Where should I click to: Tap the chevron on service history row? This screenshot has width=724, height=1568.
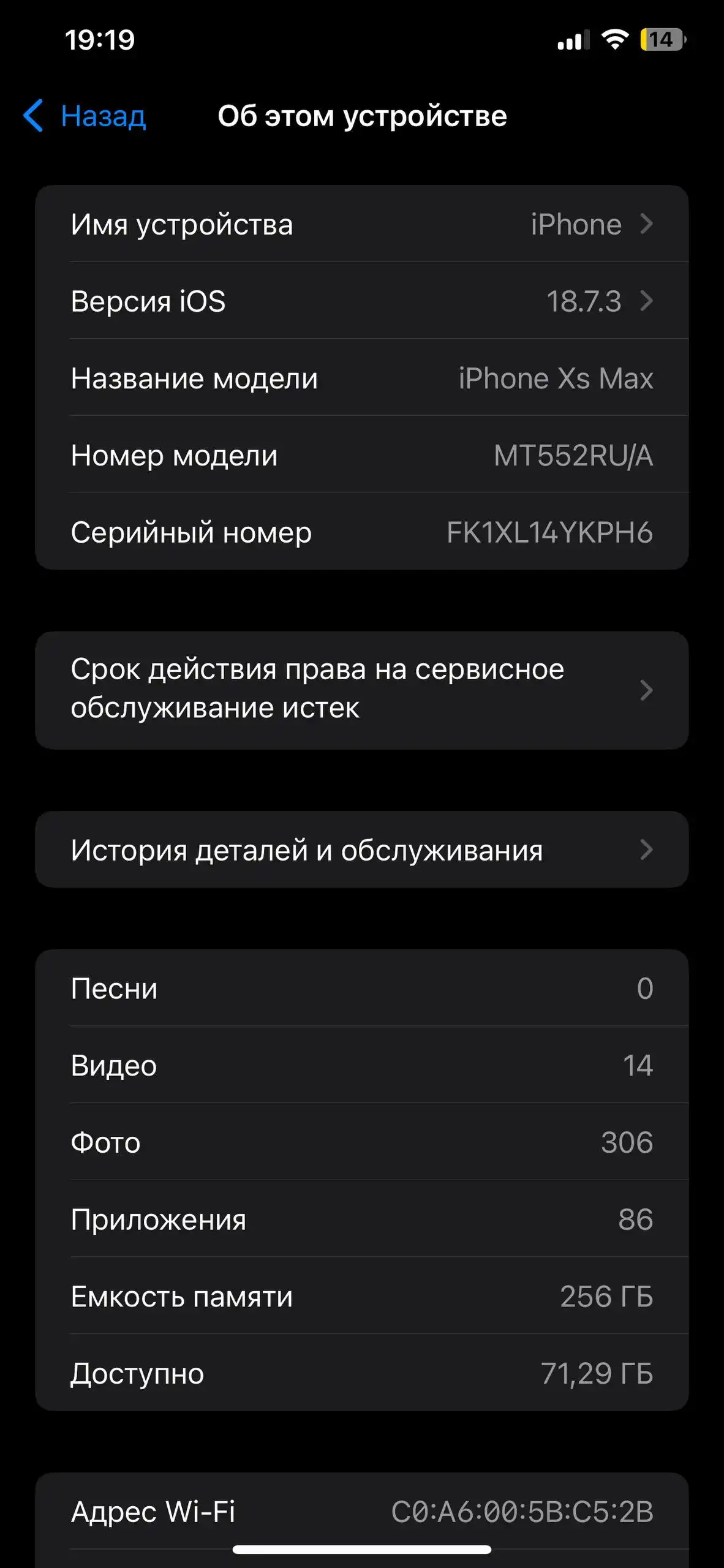pos(647,849)
